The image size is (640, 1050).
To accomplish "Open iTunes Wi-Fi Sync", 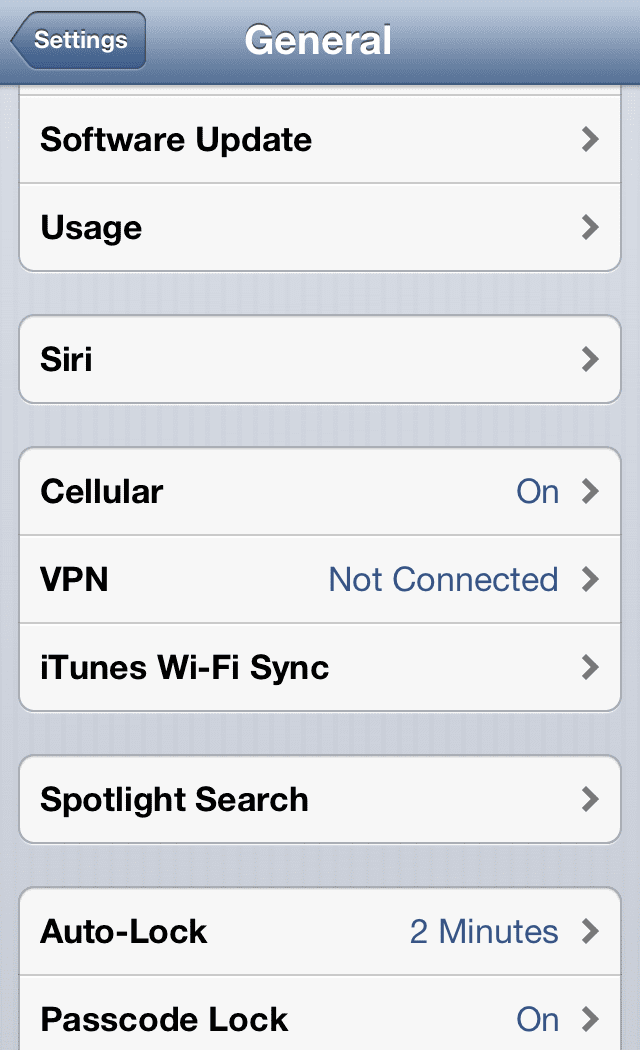I will point(320,667).
